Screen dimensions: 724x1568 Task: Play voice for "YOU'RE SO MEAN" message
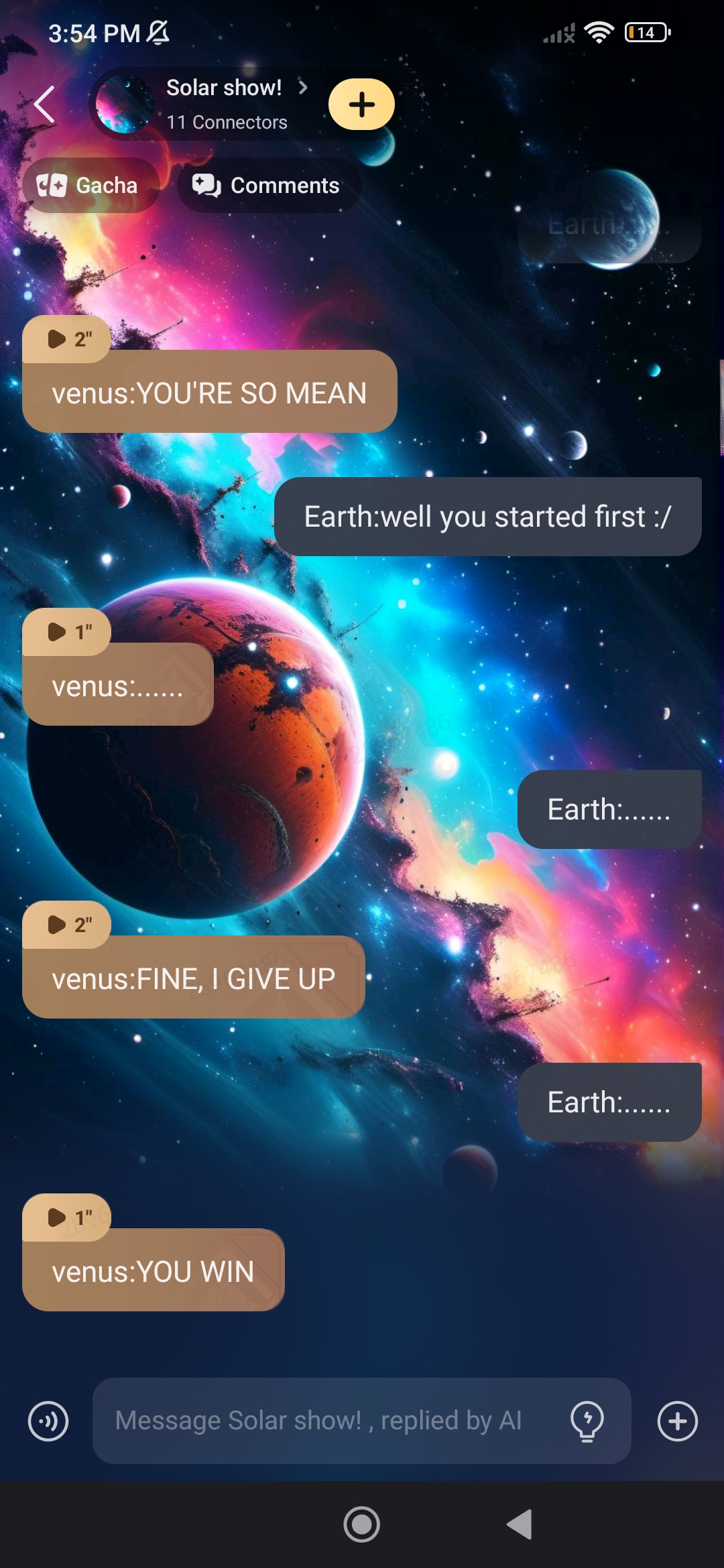tap(67, 339)
